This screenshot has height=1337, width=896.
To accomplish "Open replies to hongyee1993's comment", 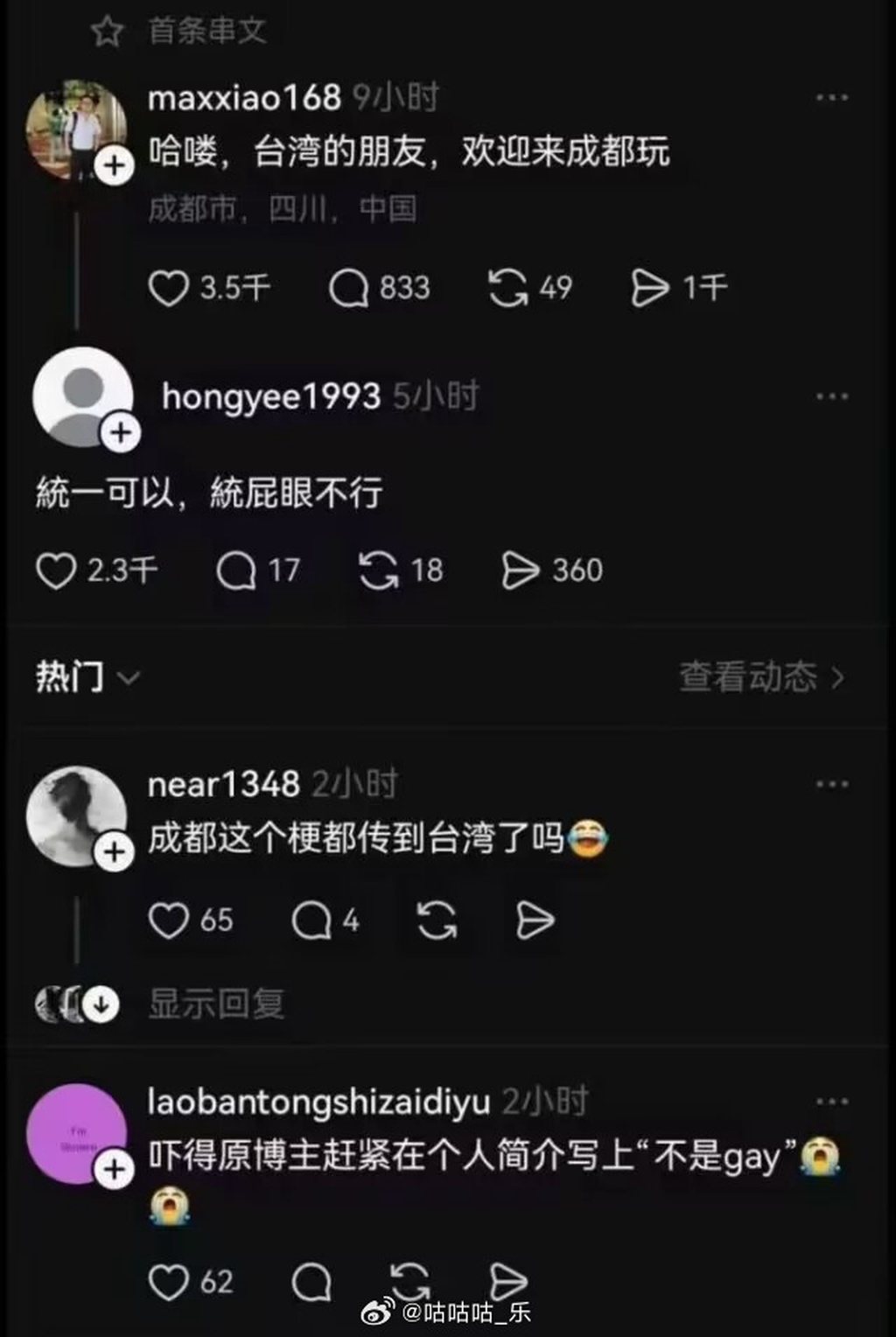I will (x=236, y=570).
